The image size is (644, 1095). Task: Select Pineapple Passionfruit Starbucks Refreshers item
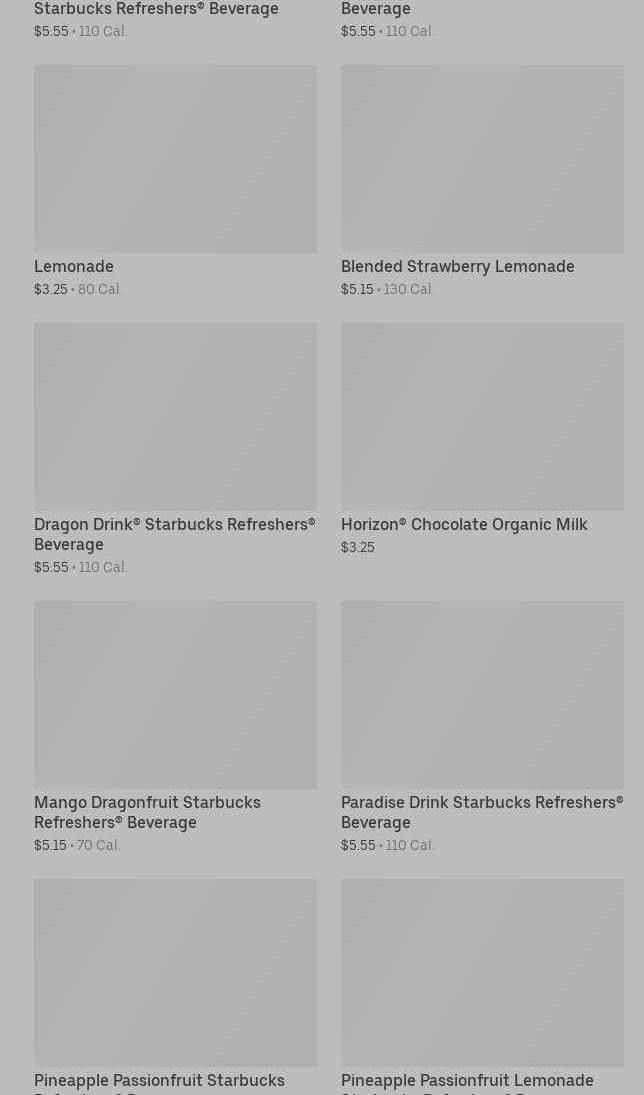tap(175, 987)
